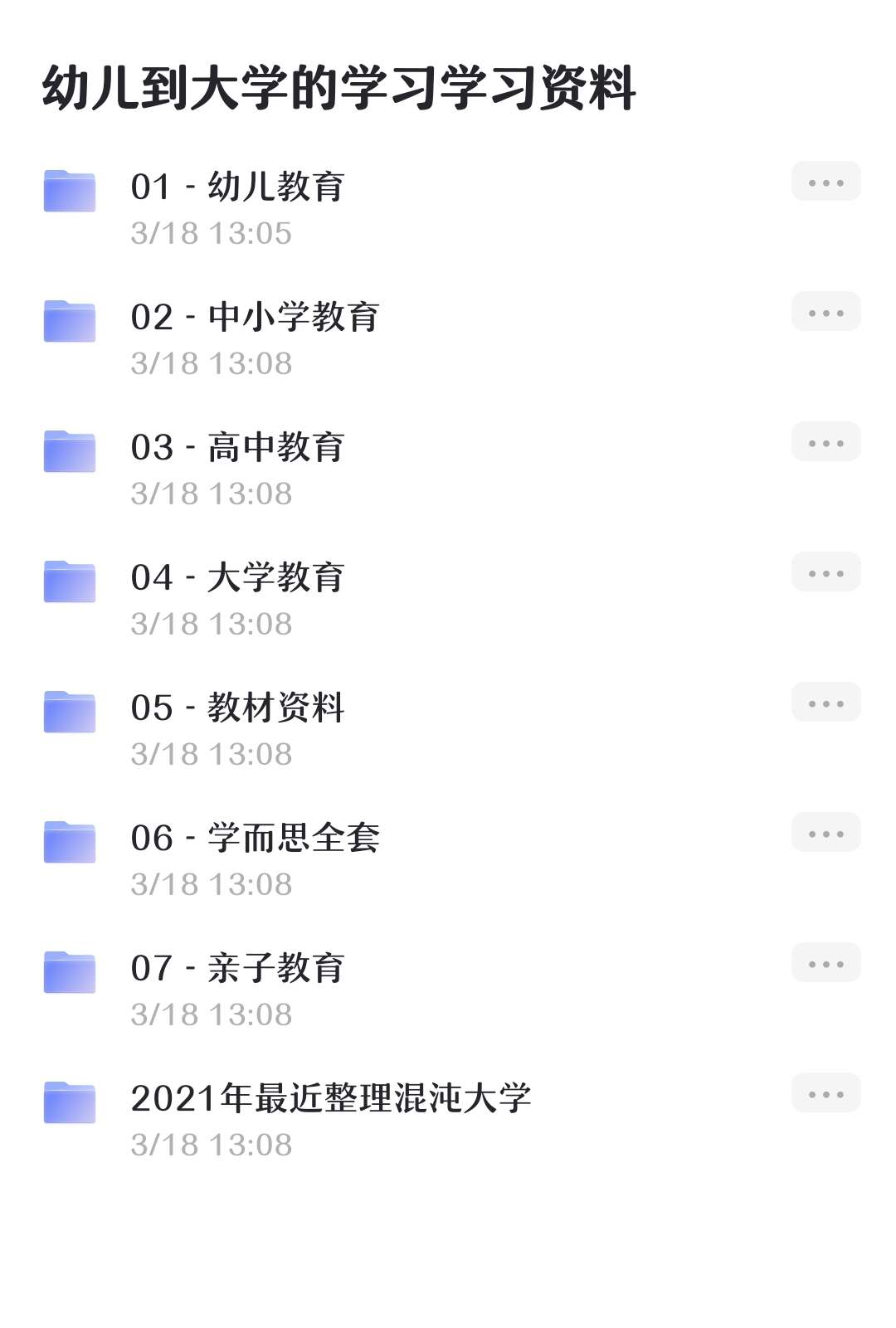Open the overflow menu for 03 - 高中教育
The height and width of the screenshot is (1328, 896).
[825, 442]
